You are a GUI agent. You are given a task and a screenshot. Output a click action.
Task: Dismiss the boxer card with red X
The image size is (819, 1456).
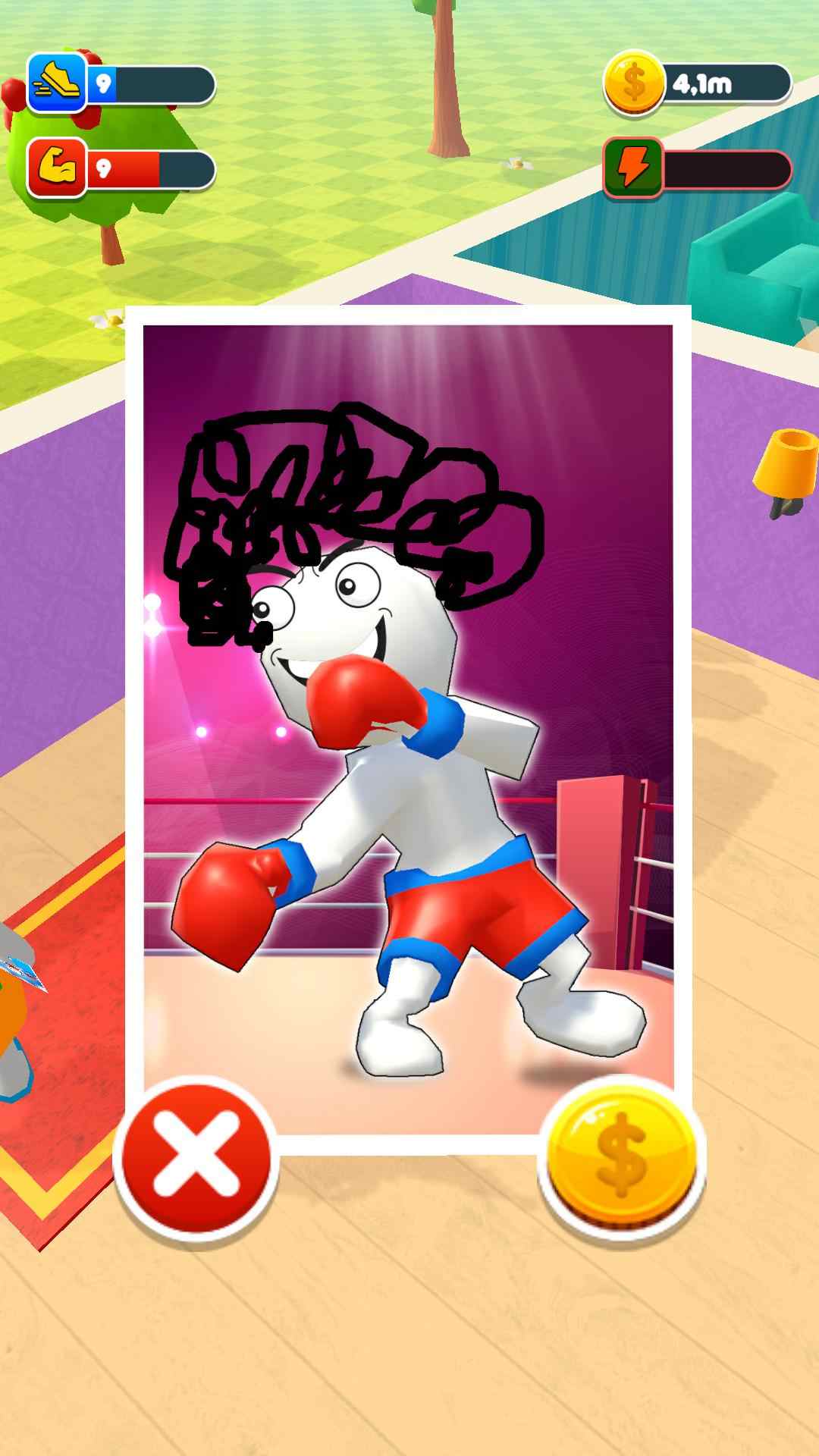point(196,1158)
